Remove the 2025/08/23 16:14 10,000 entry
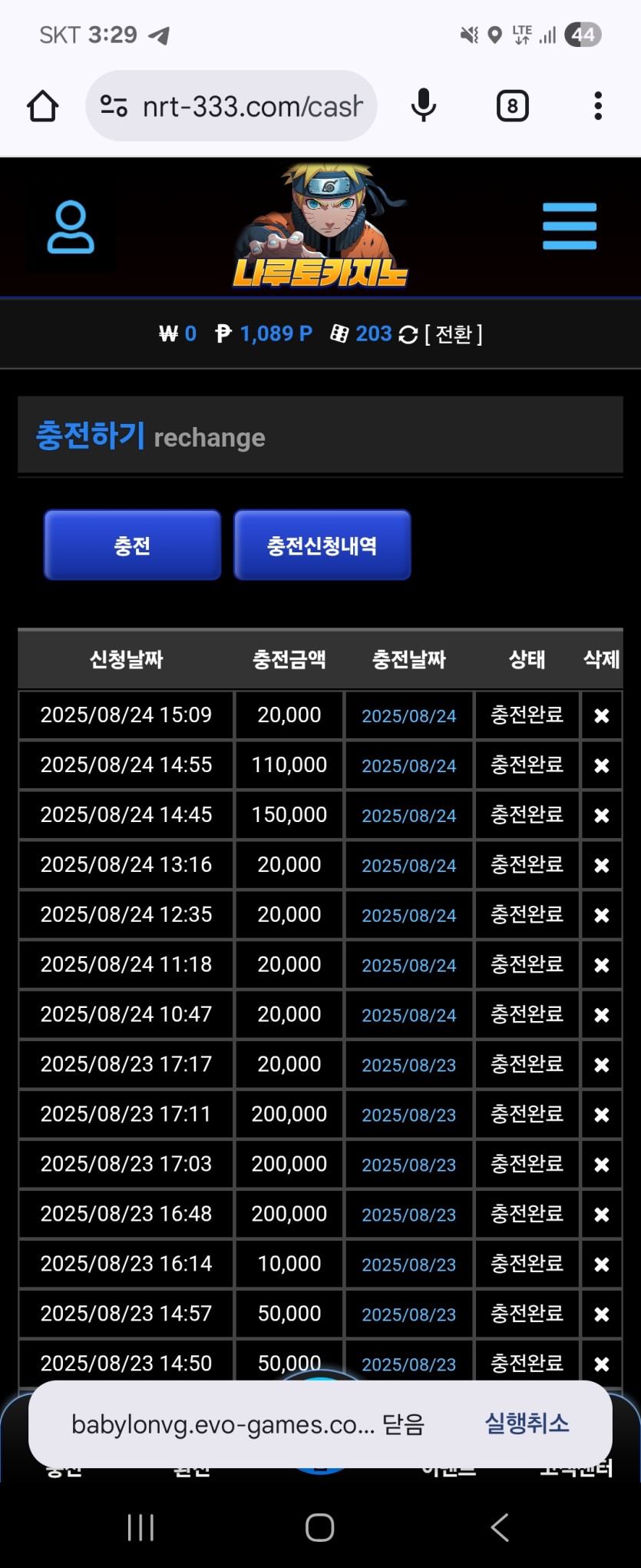The image size is (641, 1568). coord(602,1265)
